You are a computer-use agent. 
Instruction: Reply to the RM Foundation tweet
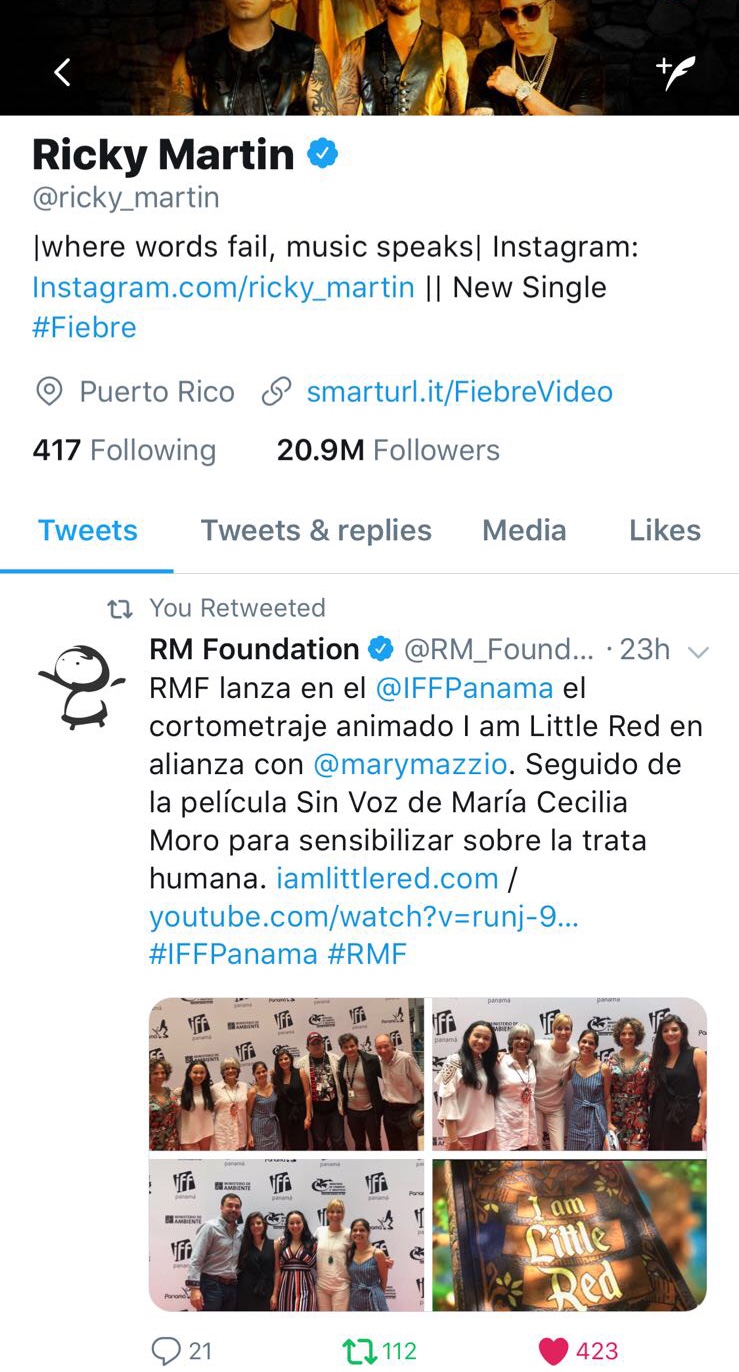(166, 1350)
